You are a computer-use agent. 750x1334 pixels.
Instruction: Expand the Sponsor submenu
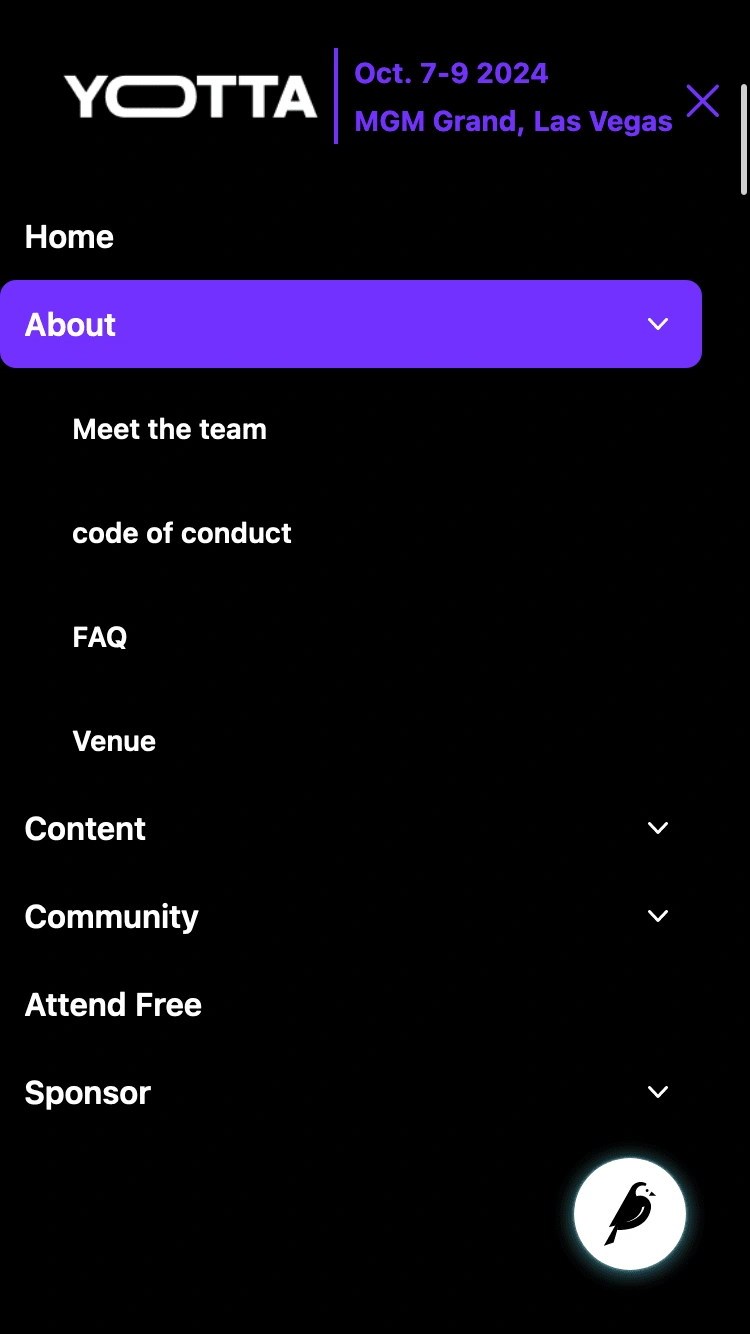[657, 1092]
